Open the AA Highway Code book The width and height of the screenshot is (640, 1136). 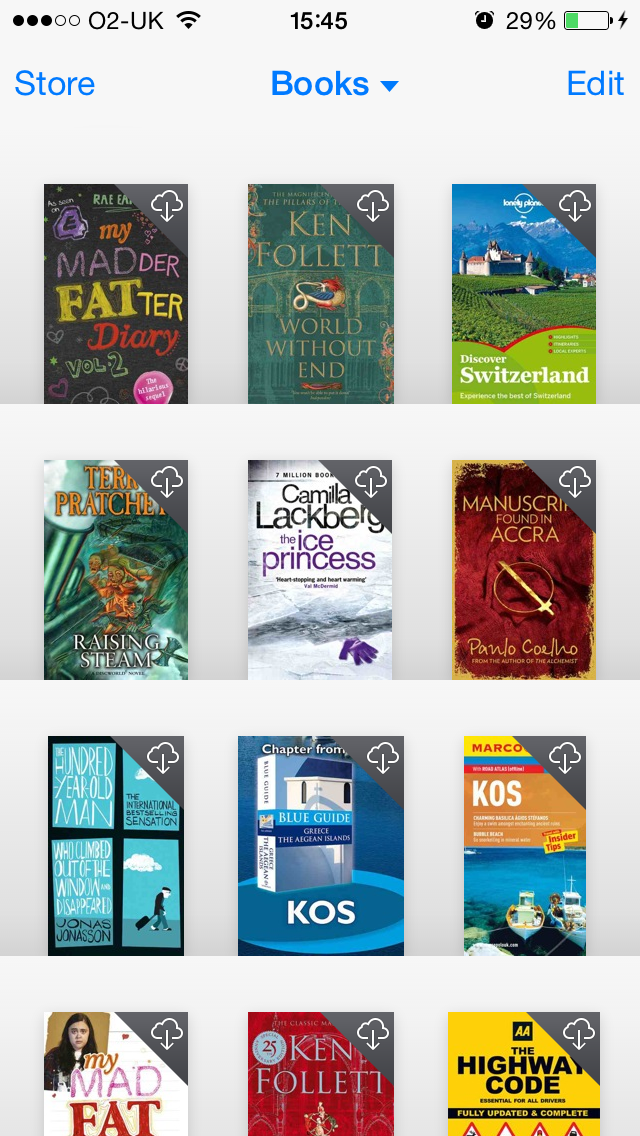(524, 1074)
